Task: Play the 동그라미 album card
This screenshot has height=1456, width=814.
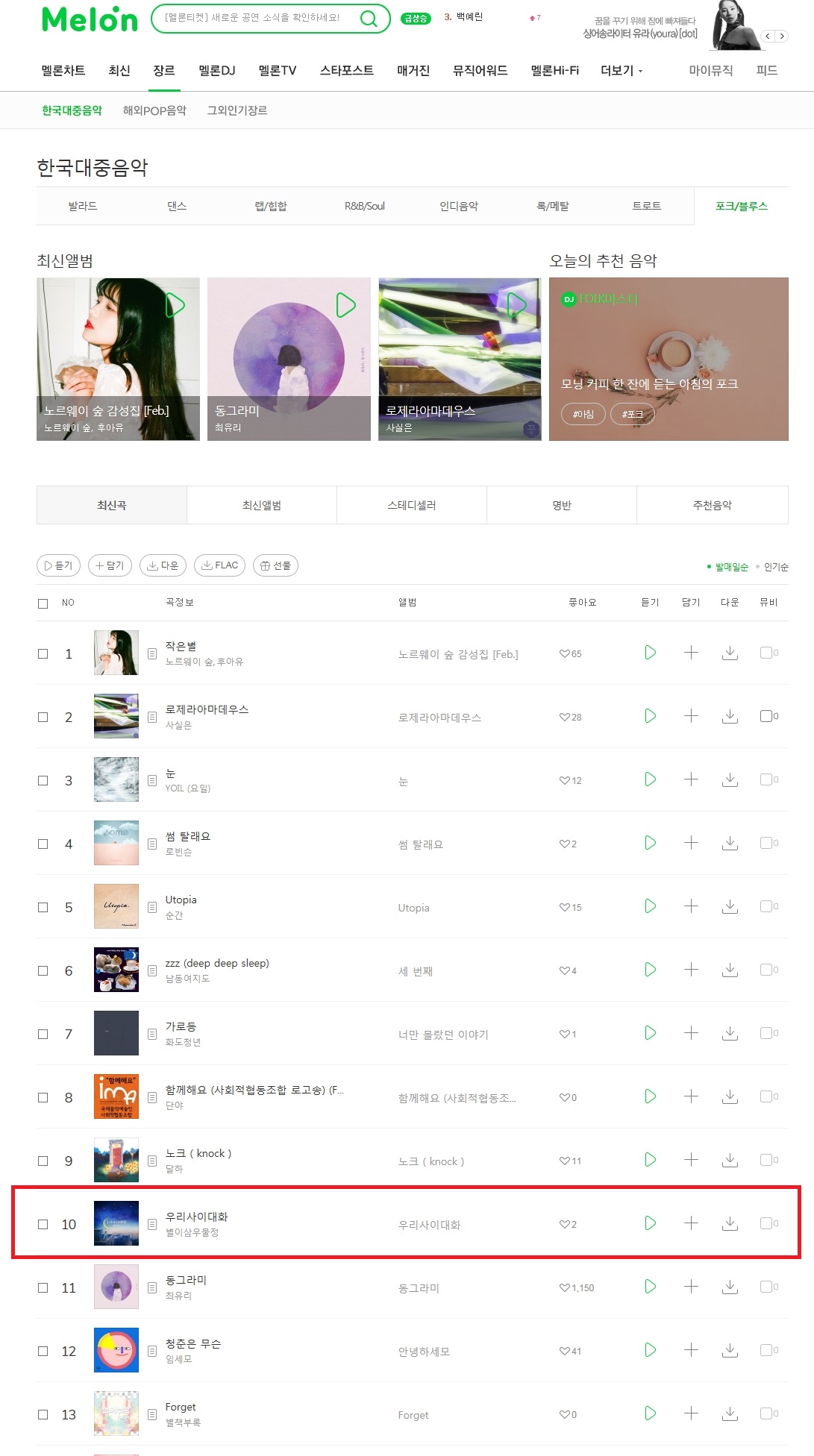Action: [x=345, y=304]
